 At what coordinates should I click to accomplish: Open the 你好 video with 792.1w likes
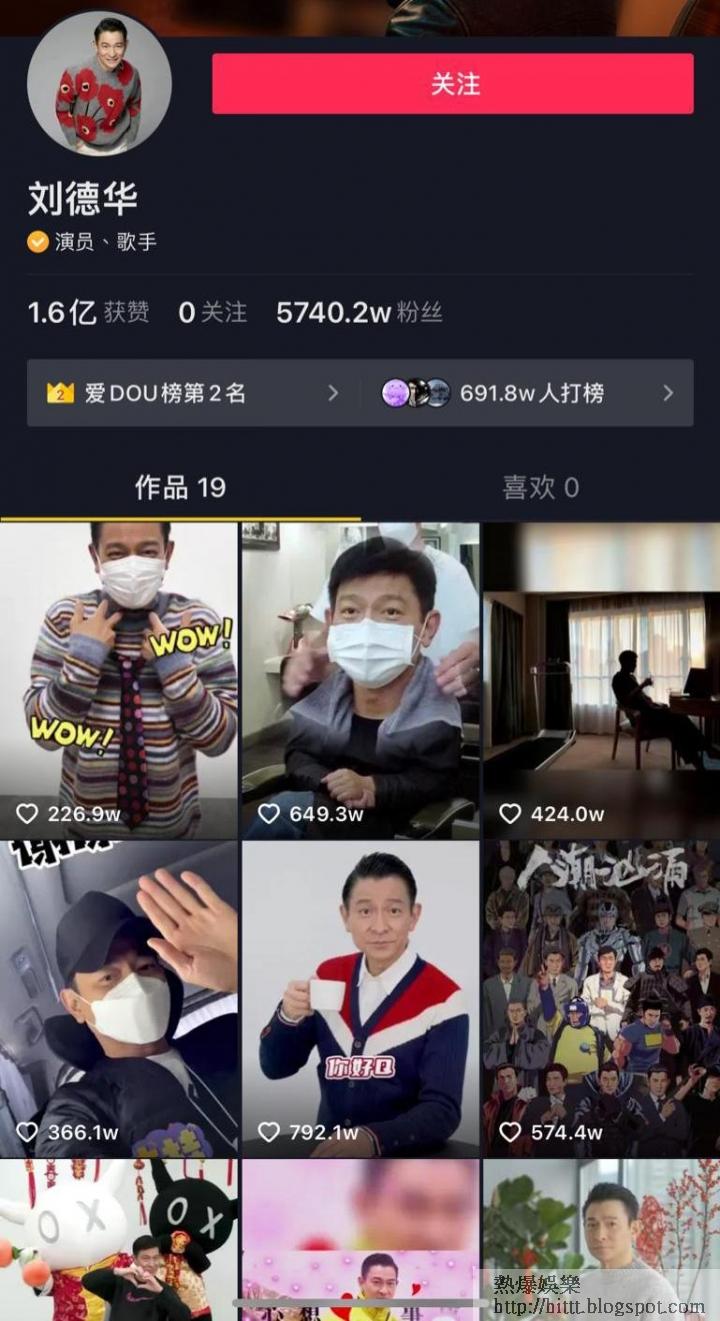pyautogui.click(x=360, y=998)
